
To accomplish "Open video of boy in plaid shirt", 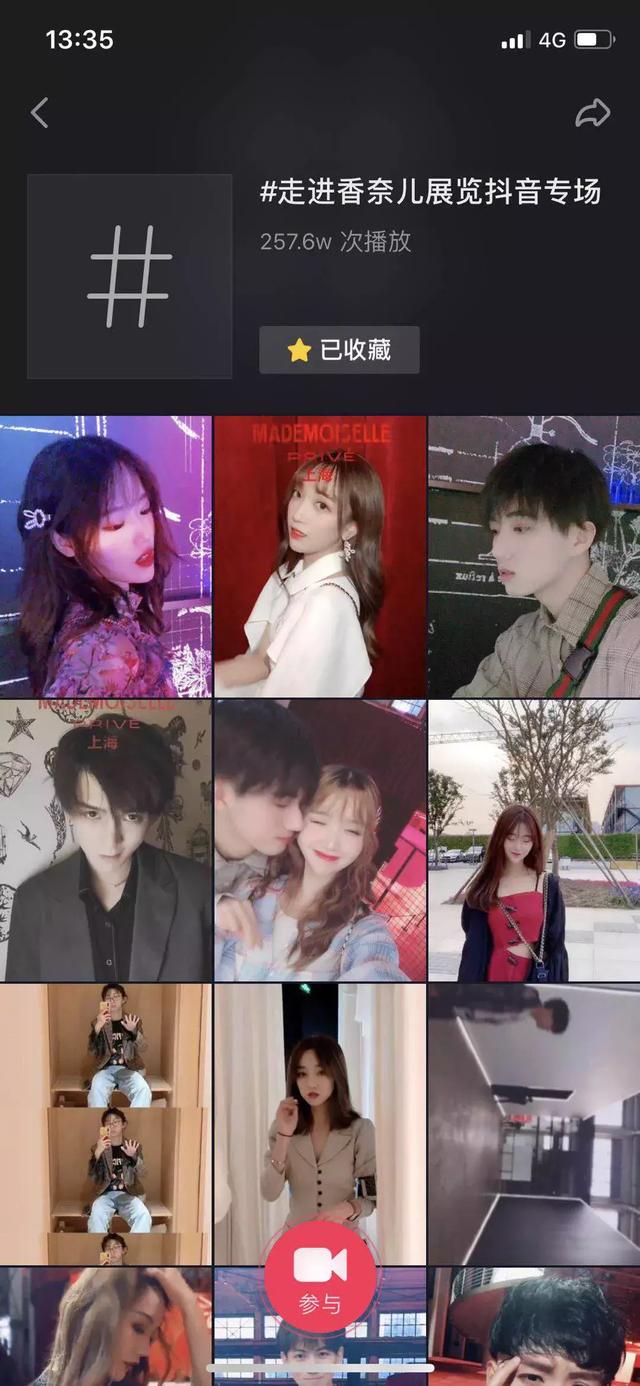I will pyautogui.click(x=534, y=556).
